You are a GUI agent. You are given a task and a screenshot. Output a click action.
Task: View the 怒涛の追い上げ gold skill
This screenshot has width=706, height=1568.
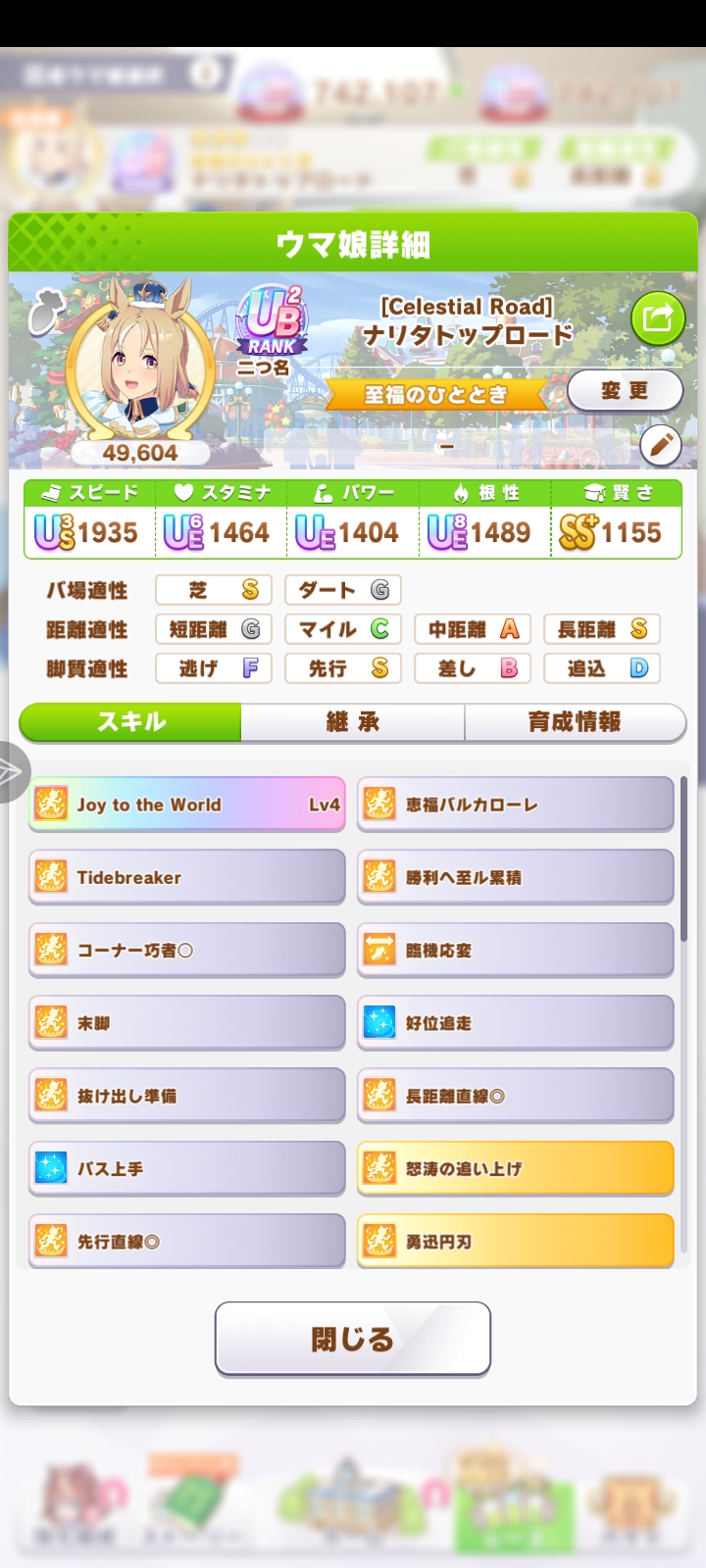pos(516,1168)
